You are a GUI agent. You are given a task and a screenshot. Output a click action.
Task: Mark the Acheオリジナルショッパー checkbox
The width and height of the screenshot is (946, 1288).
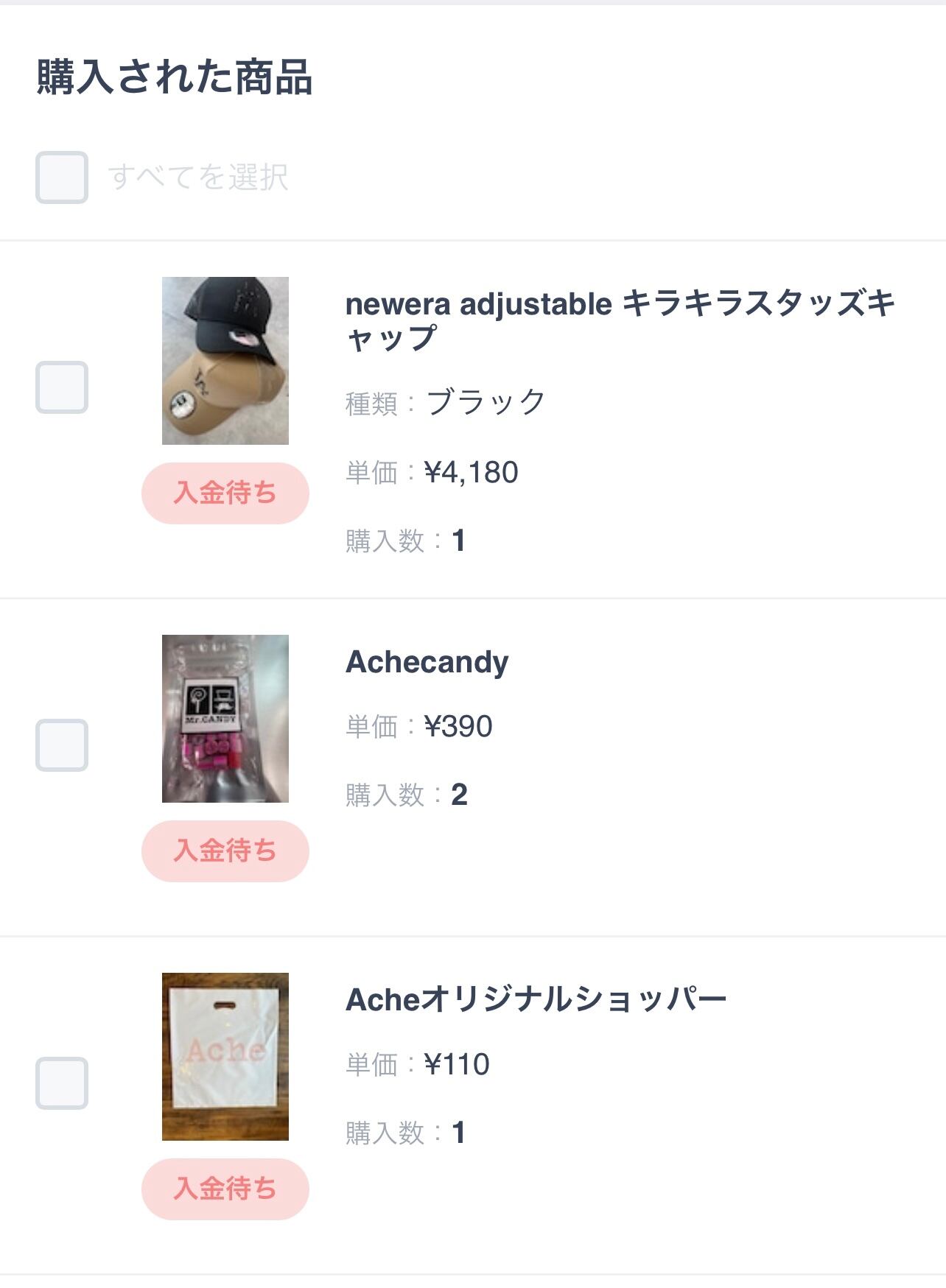[x=62, y=1083]
